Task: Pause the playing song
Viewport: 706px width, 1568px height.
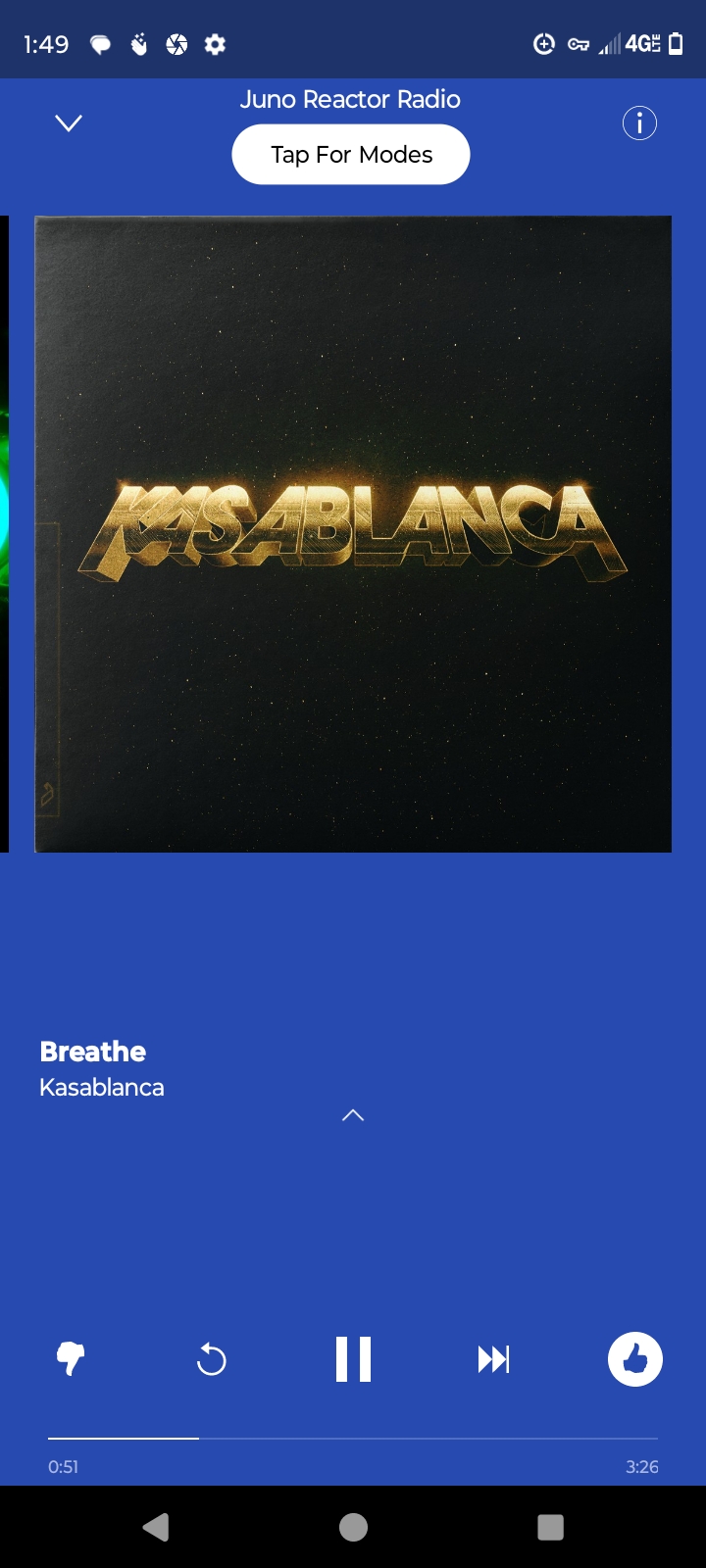Action: [x=353, y=1359]
